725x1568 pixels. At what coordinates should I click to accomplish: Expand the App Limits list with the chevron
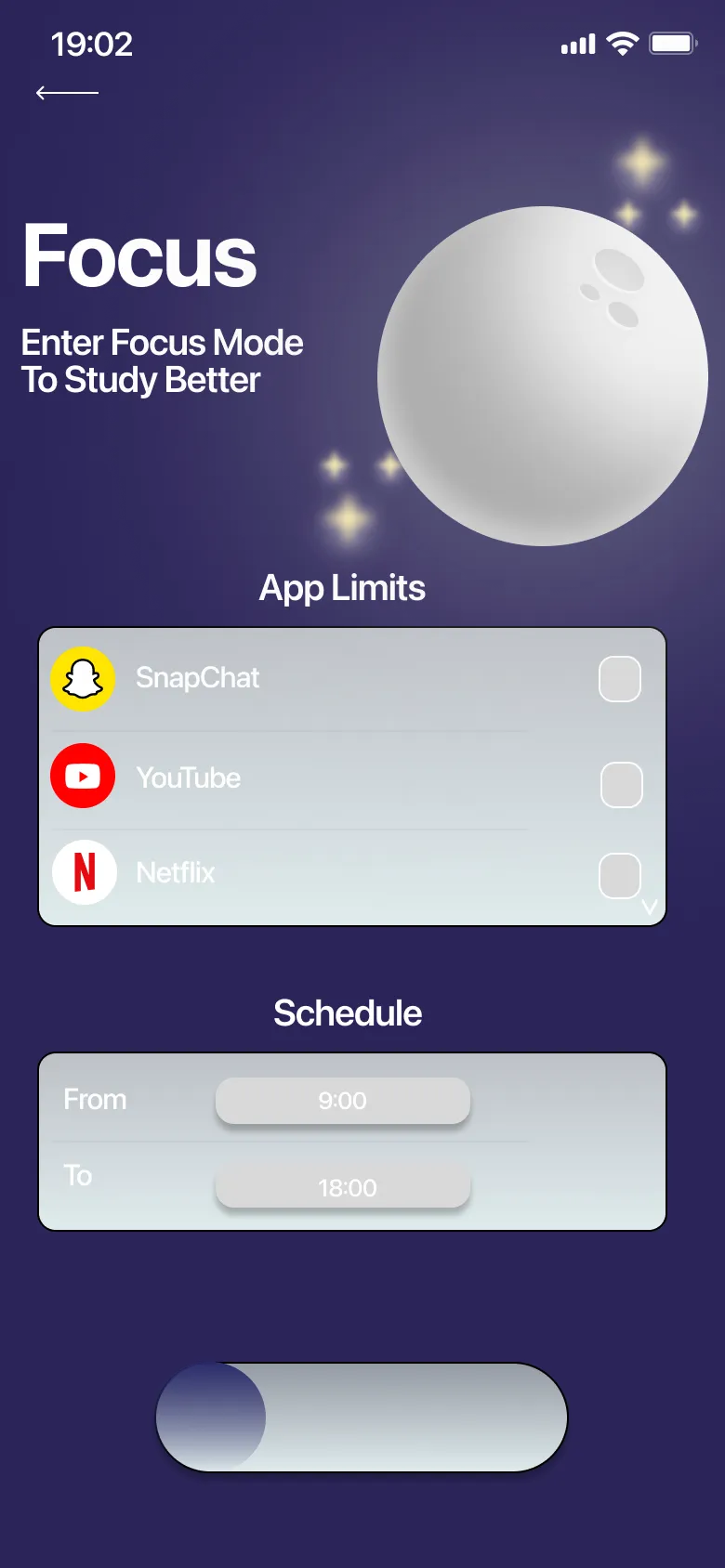coord(649,908)
